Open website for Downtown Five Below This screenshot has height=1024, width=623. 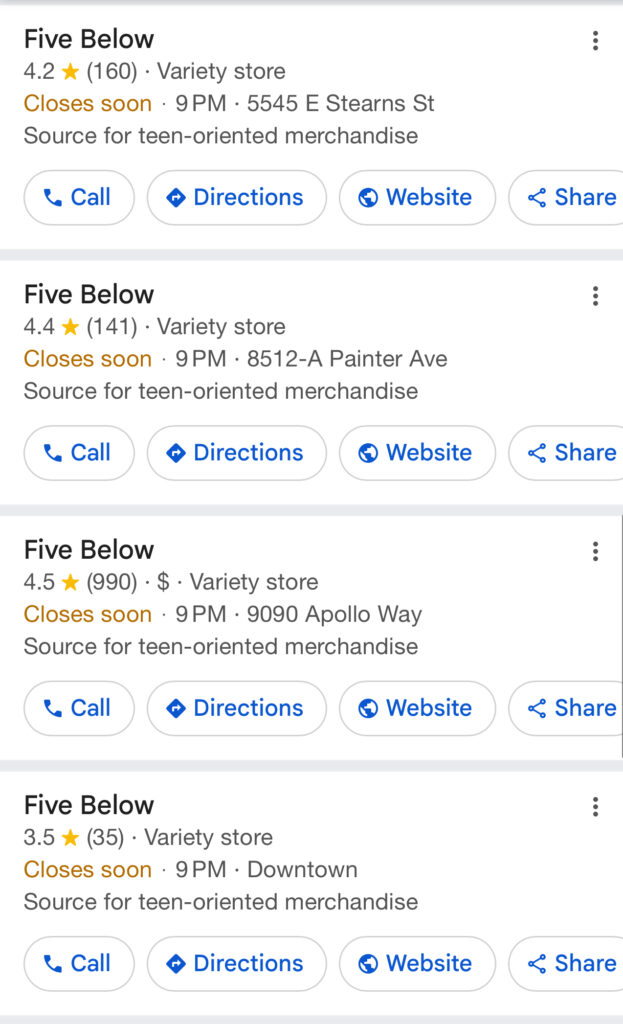pos(417,964)
